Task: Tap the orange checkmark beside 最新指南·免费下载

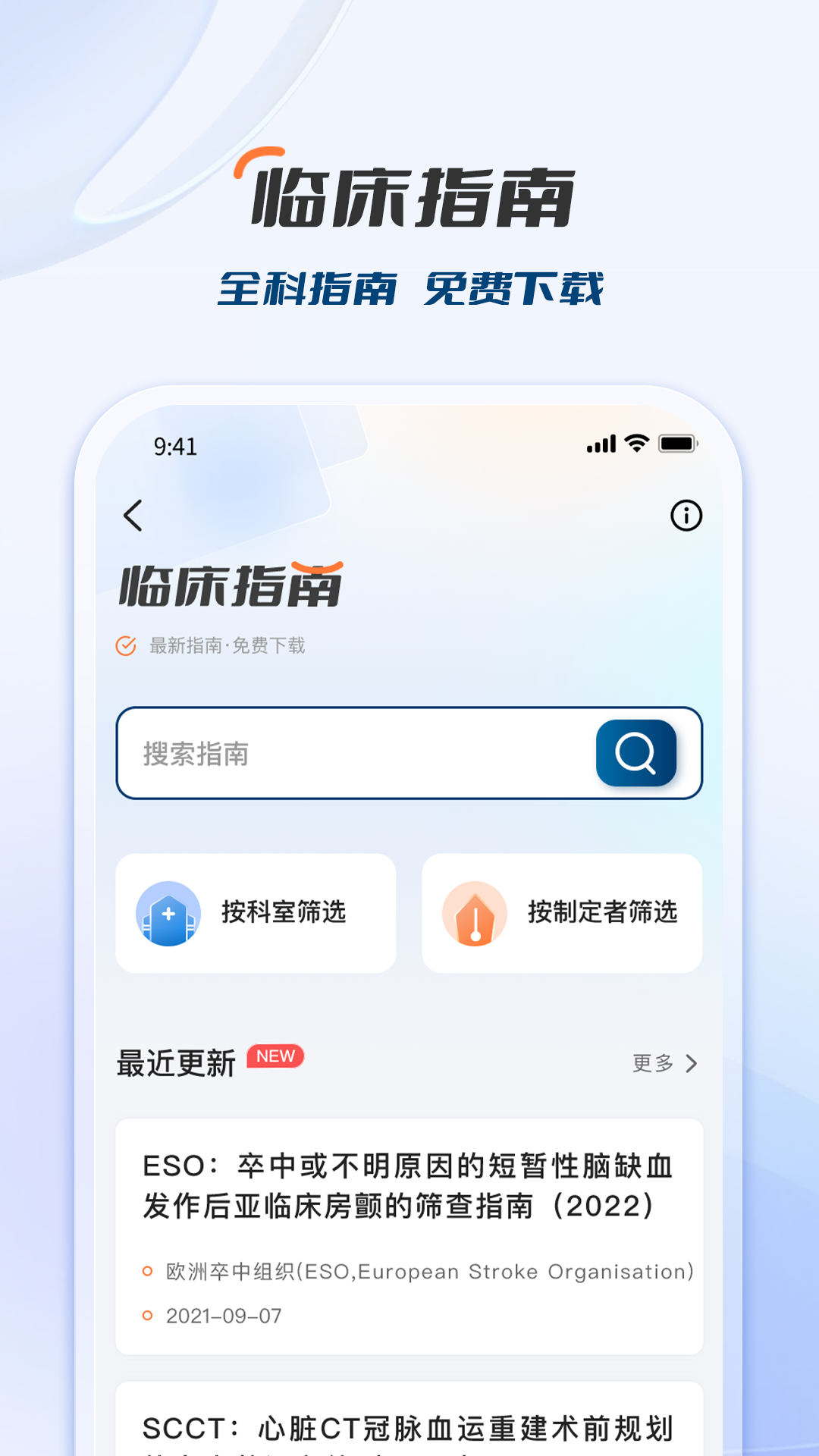Action: click(x=125, y=645)
